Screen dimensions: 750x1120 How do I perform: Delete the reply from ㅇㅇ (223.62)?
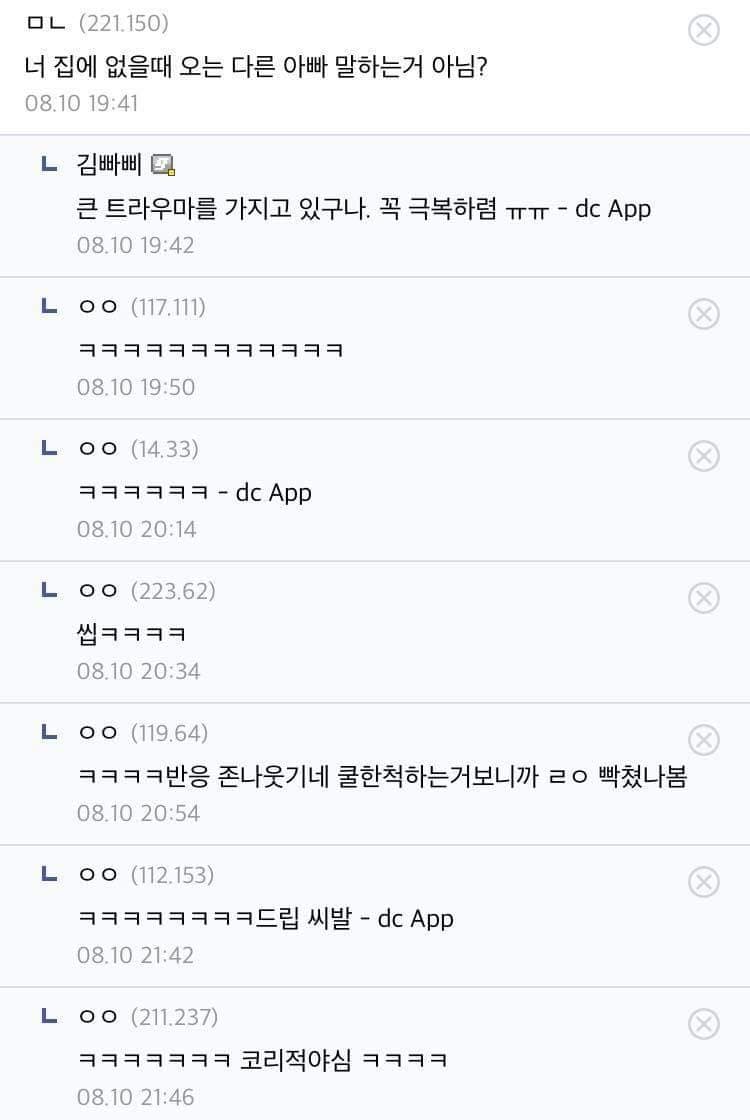point(704,598)
